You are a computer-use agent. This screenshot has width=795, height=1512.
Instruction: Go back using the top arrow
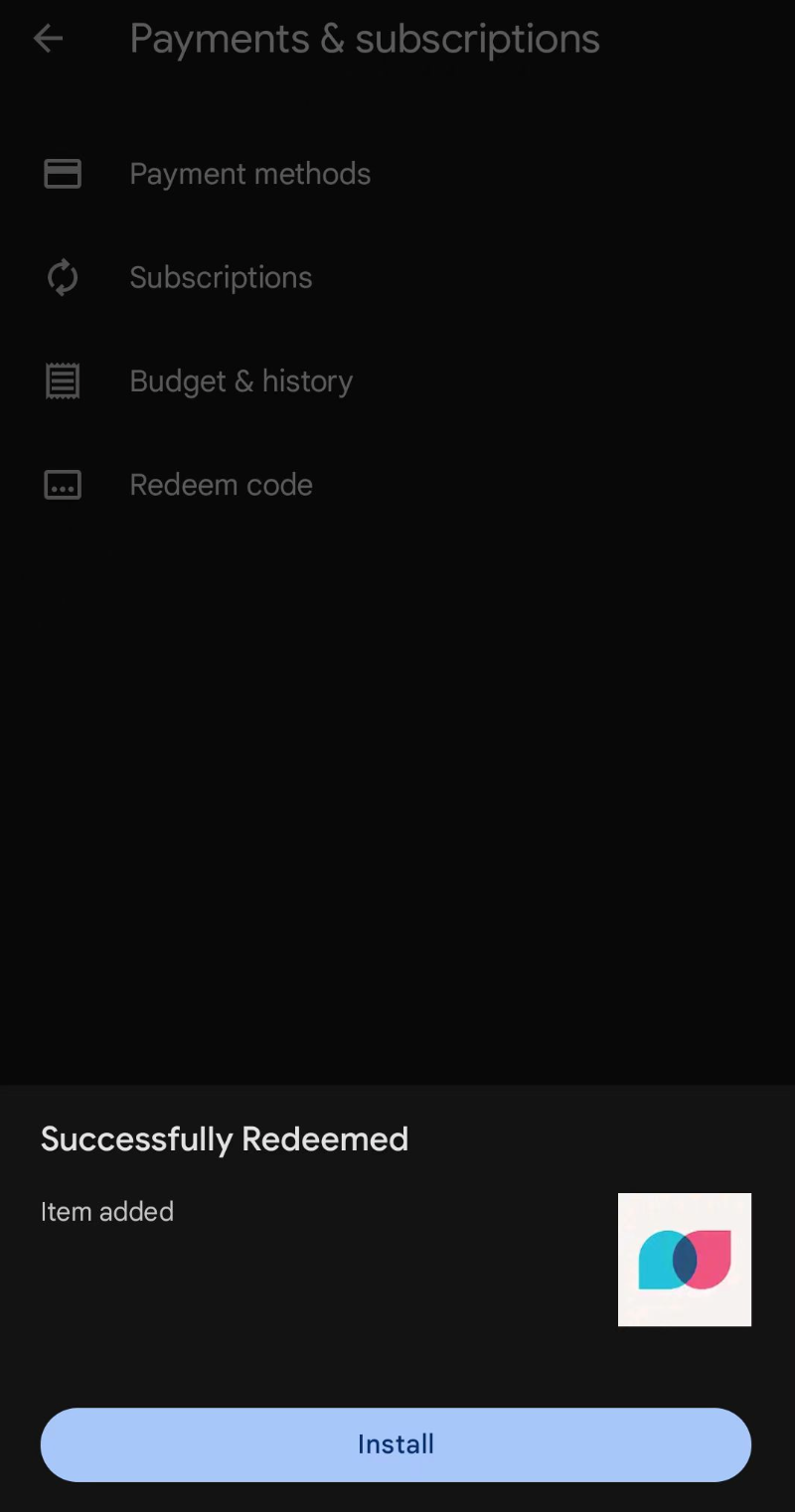pyautogui.click(x=48, y=39)
